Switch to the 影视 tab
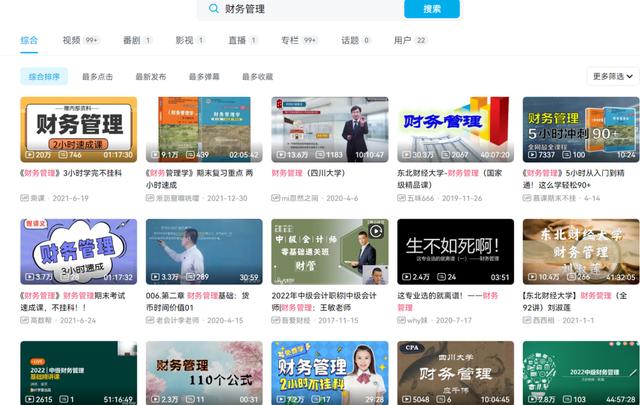Screen dimensions: 640x405 click(x=189, y=40)
